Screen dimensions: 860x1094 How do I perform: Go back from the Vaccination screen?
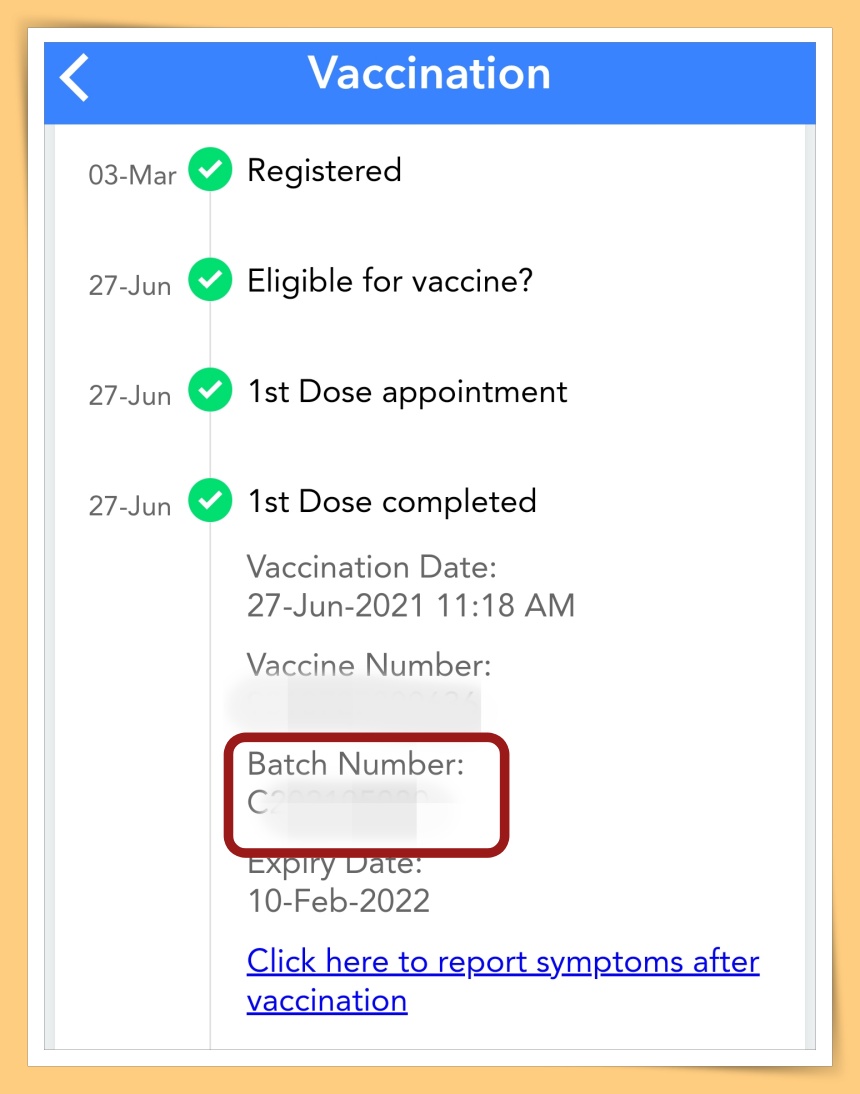76,77
